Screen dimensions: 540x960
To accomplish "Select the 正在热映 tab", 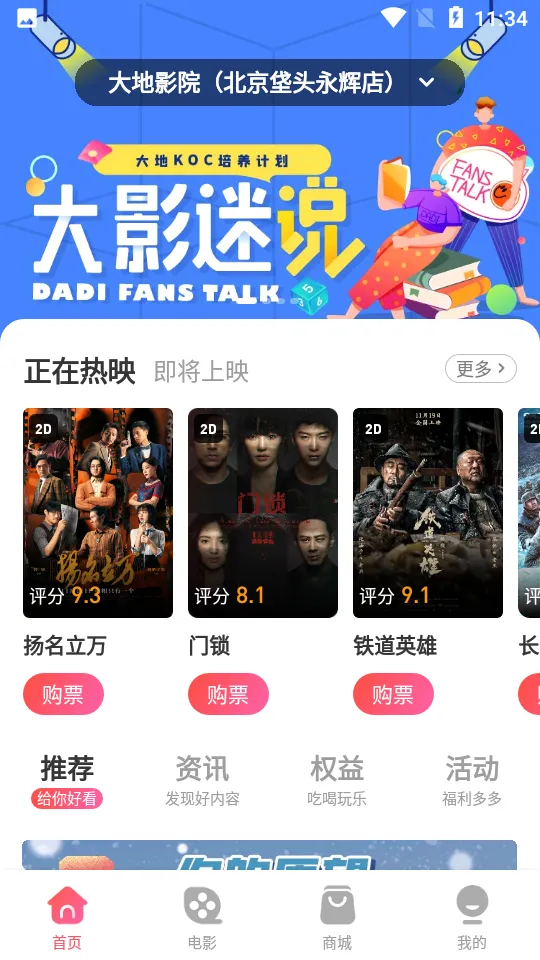I will 80,371.
